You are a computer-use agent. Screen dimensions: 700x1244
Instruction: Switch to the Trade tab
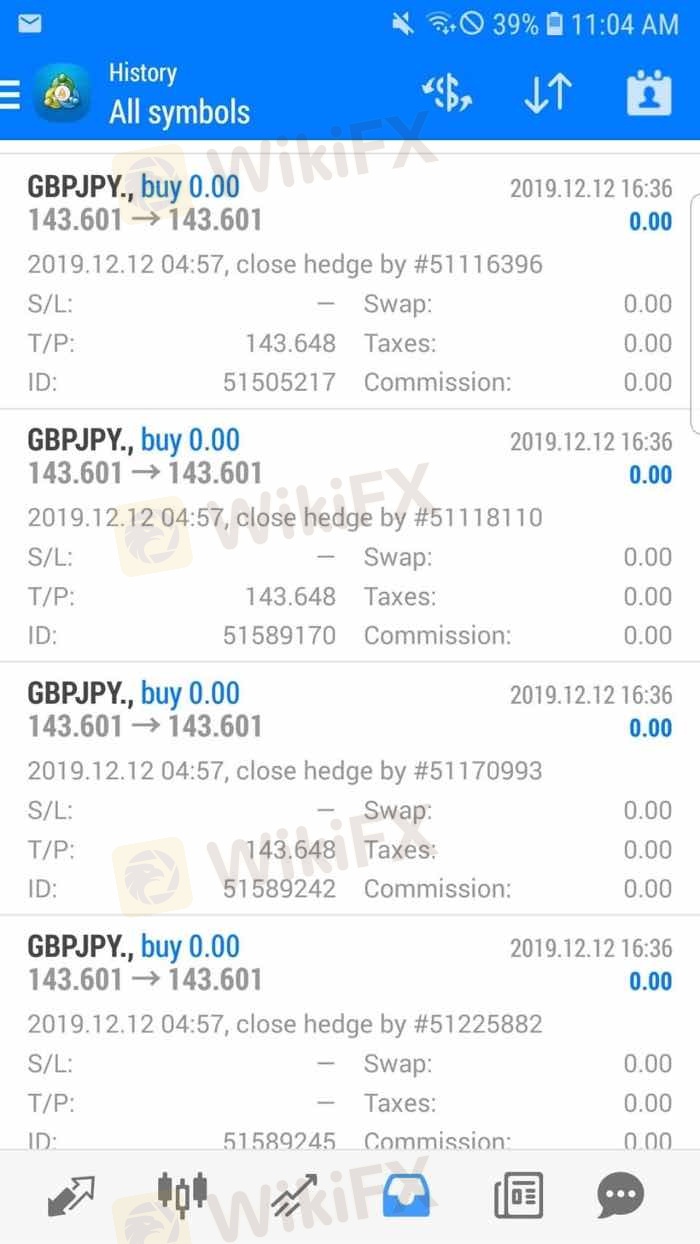tap(294, 1196)
